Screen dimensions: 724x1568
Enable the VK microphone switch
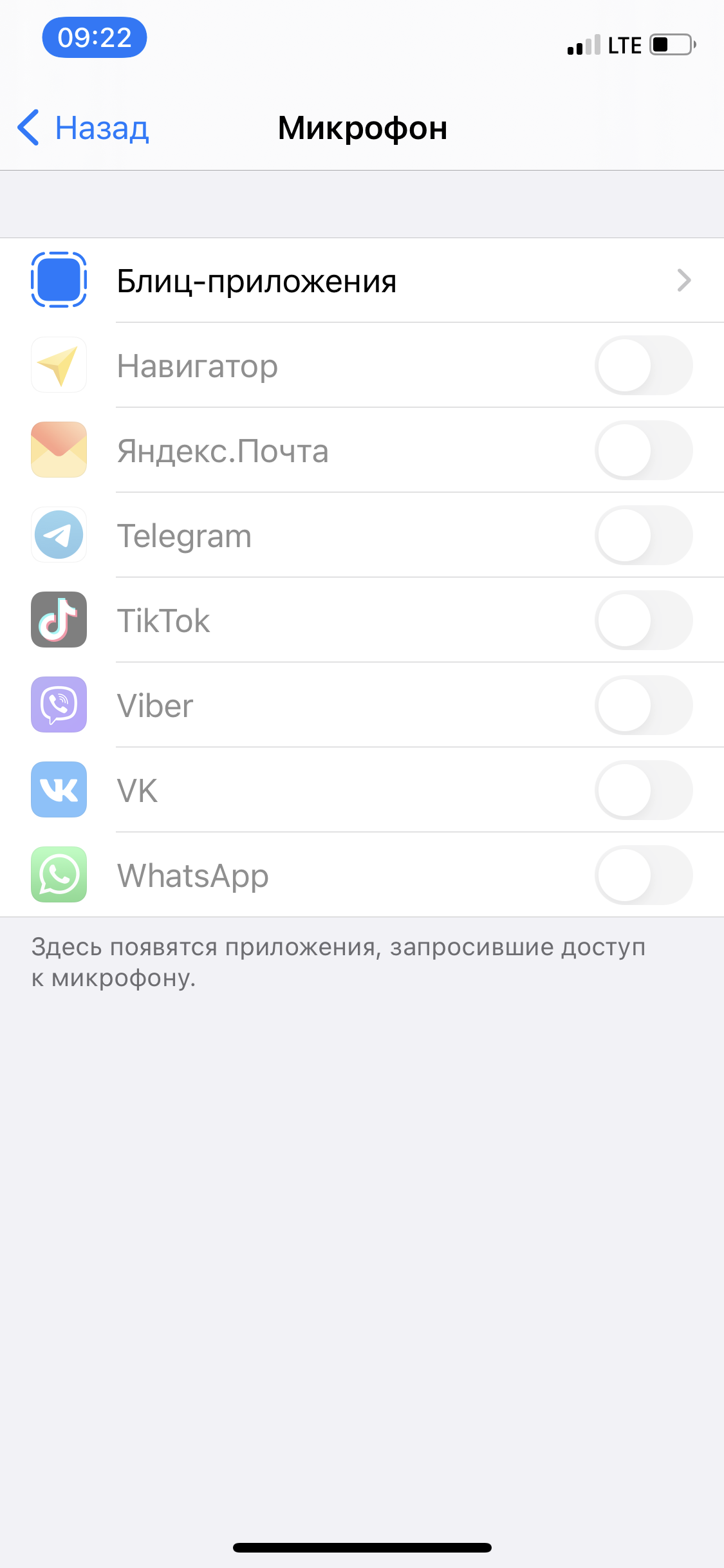[643, 790]
